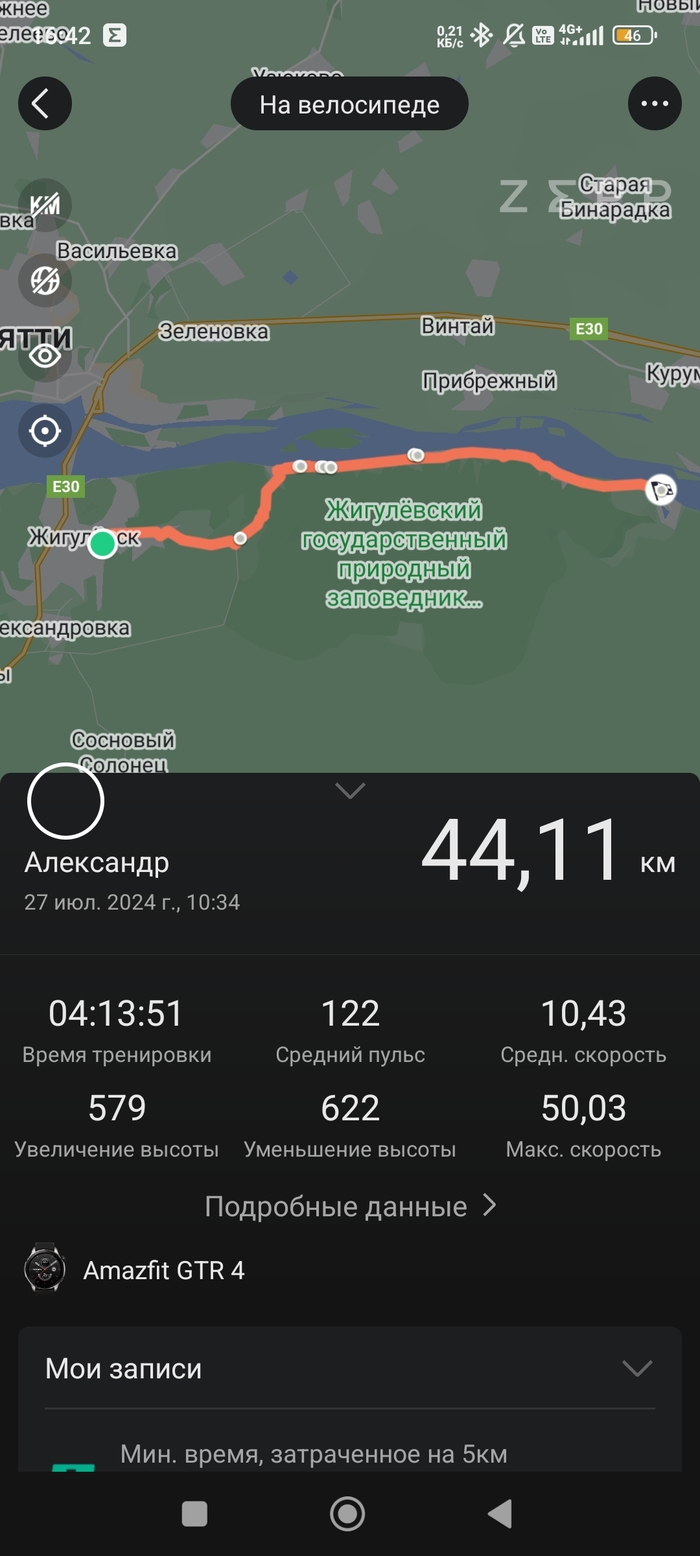Screen dimensions: 700x1556
Task: Open Александр's profile avatar
Action: pos(66,801)
